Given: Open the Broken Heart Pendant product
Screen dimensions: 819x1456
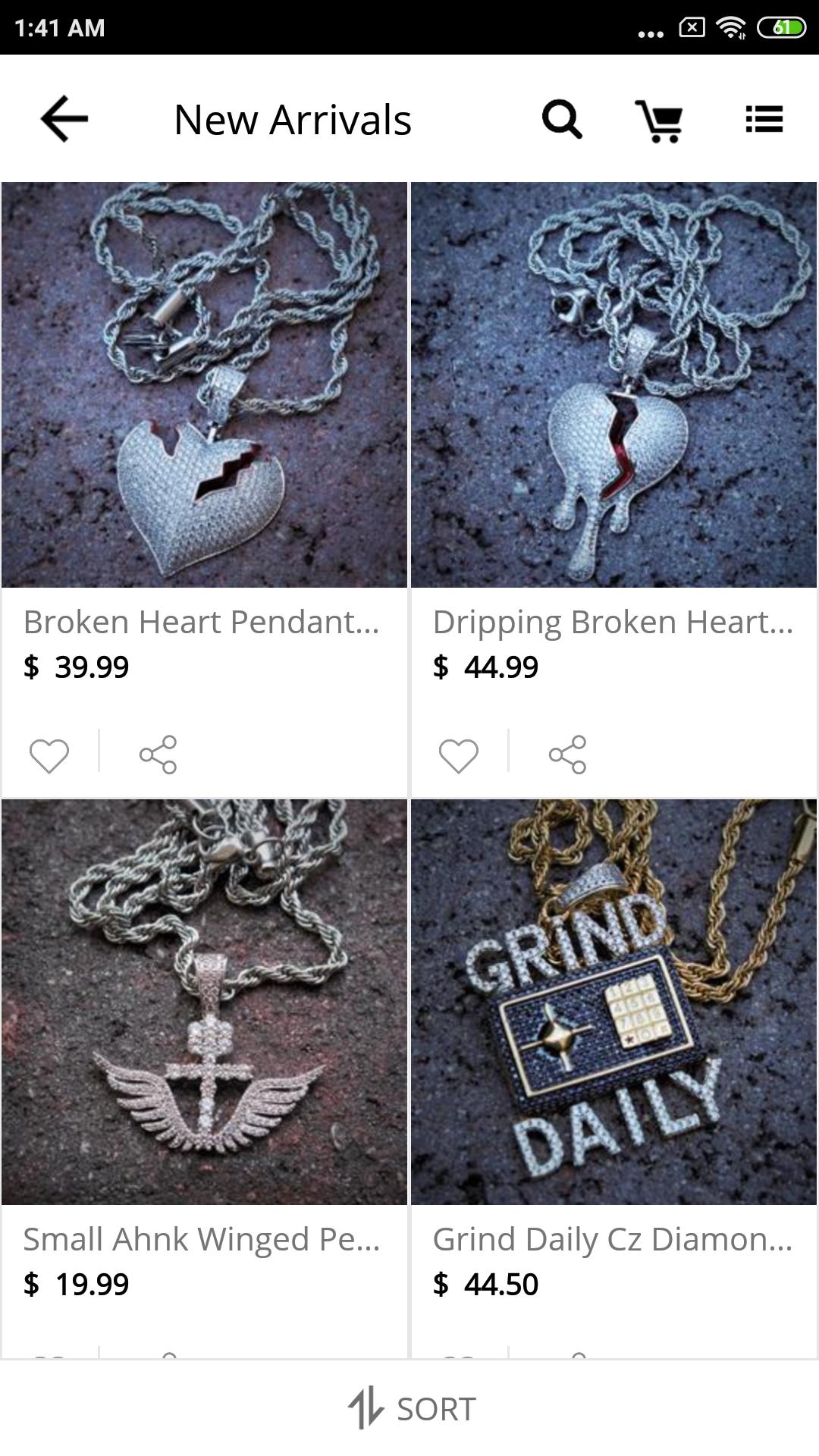Looking at the screenshot, I should [204, 384].
